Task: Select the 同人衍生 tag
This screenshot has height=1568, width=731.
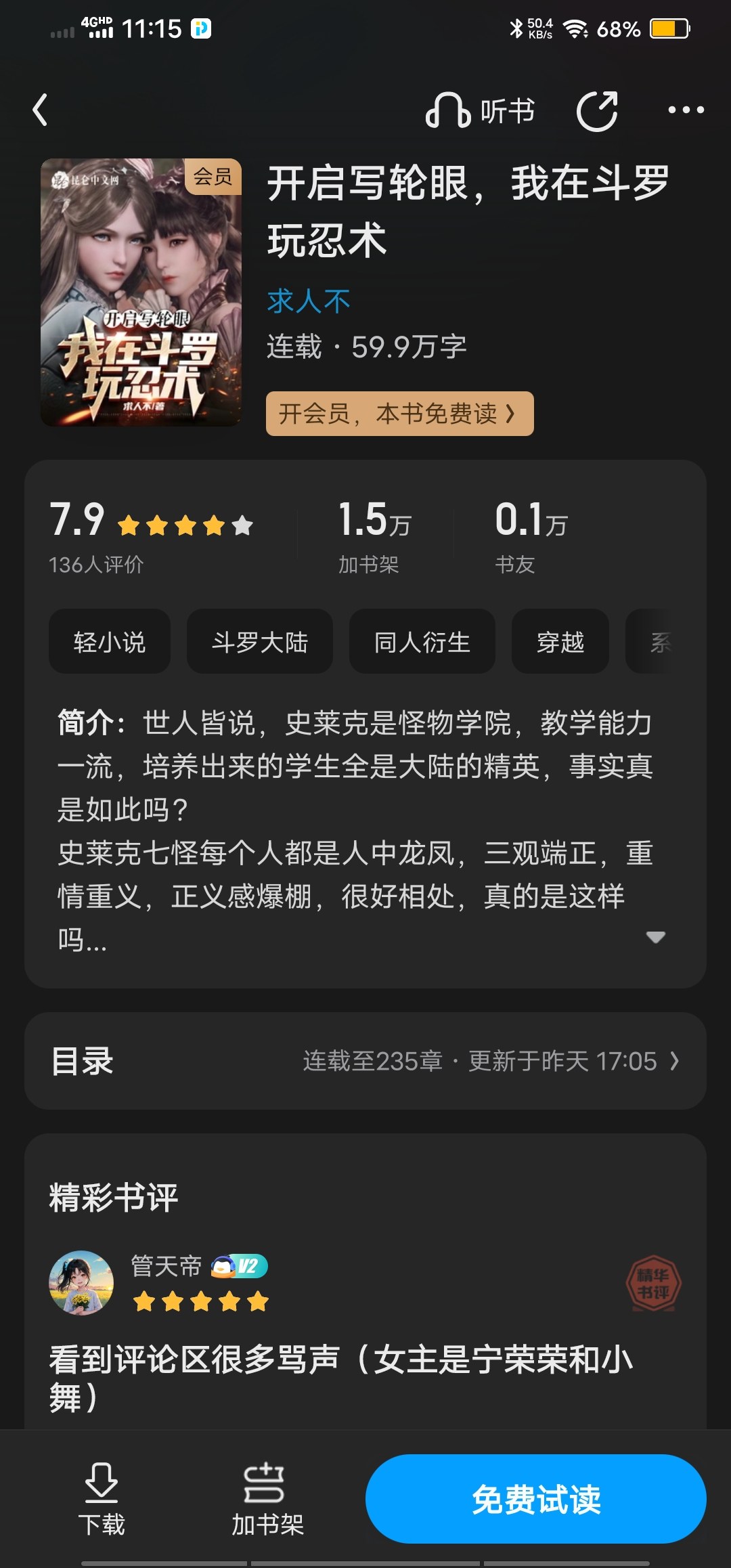Action: tap(422, 642)
